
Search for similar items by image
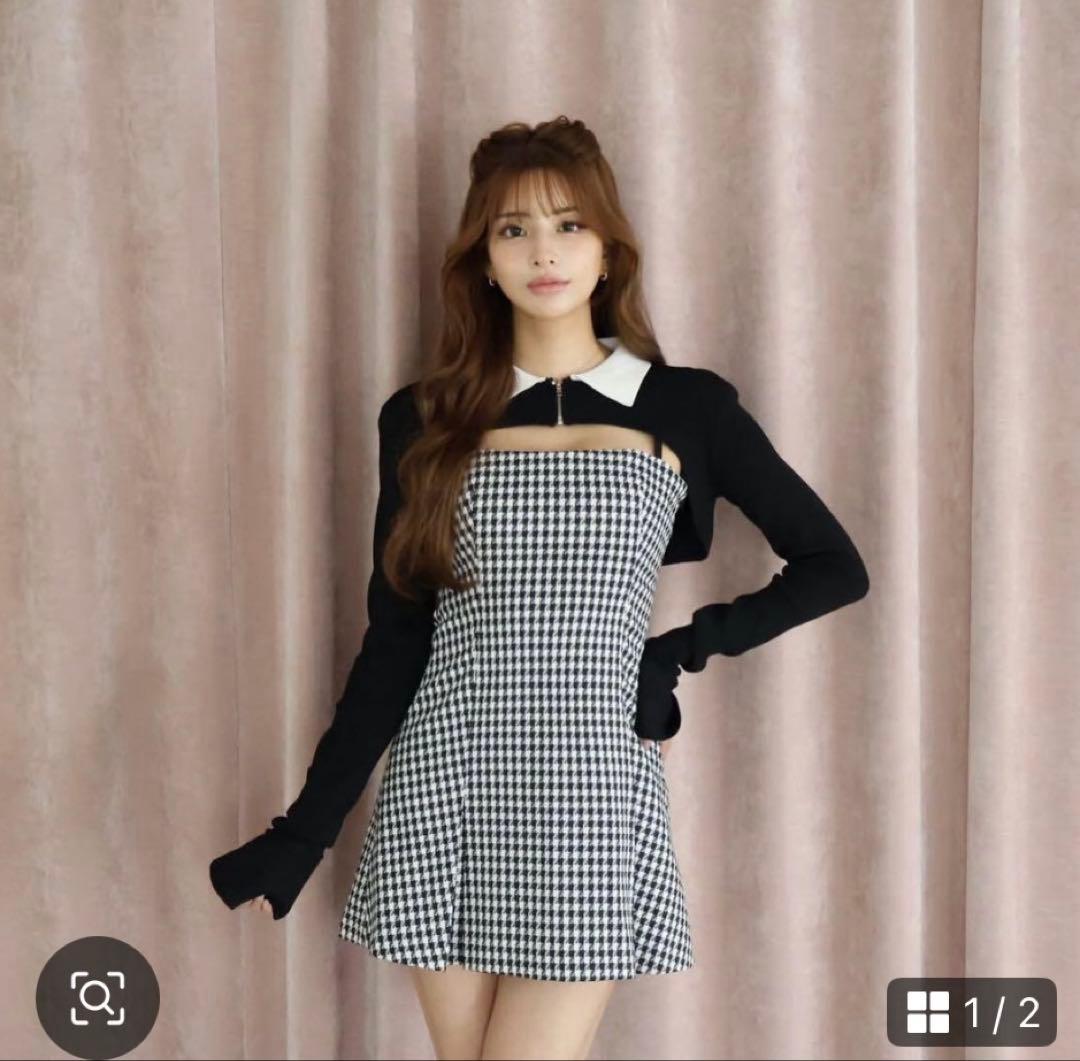(x=97, y=997)
